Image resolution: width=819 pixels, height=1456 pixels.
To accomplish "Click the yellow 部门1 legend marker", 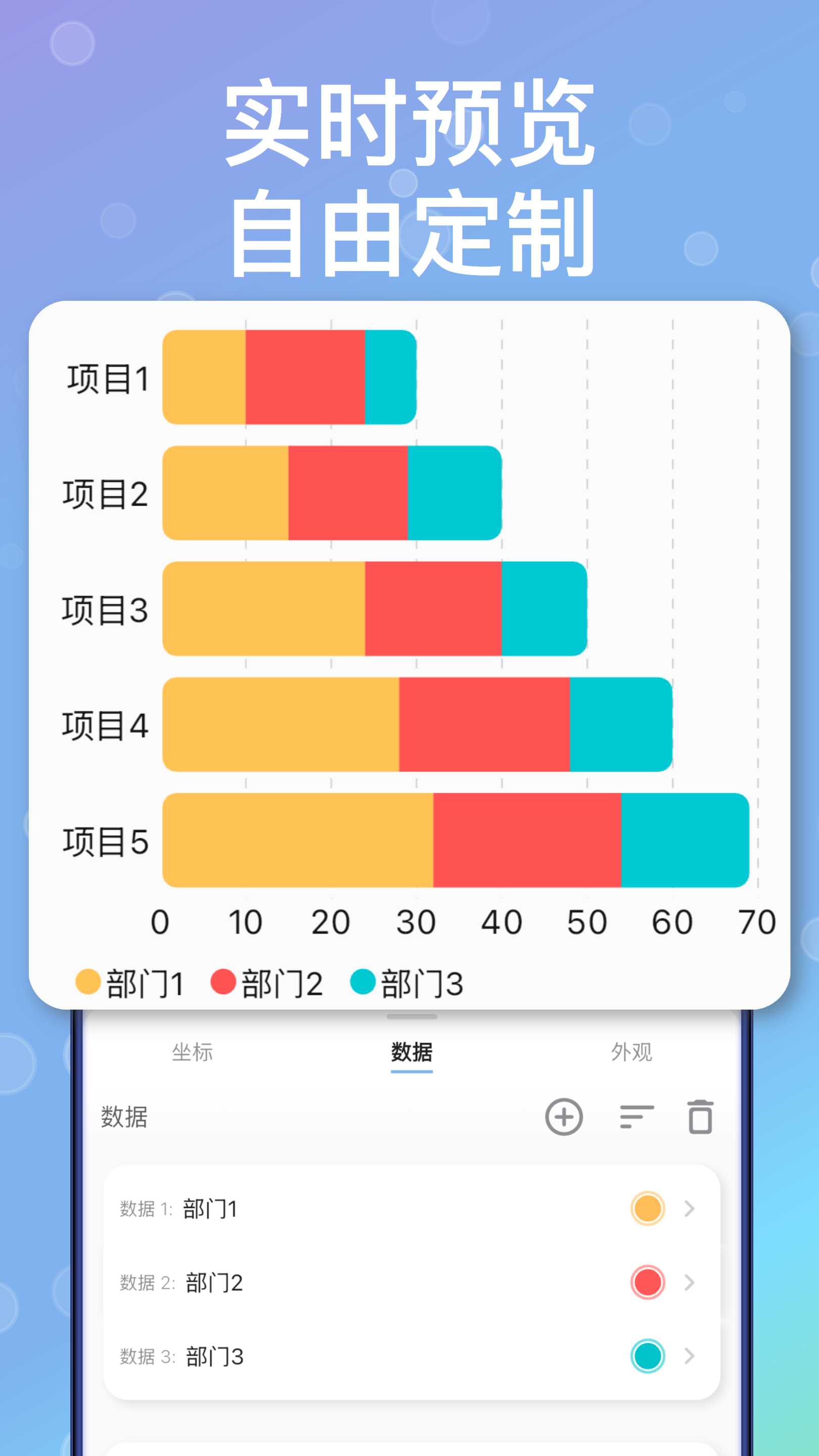I will (x=88, y=983).
